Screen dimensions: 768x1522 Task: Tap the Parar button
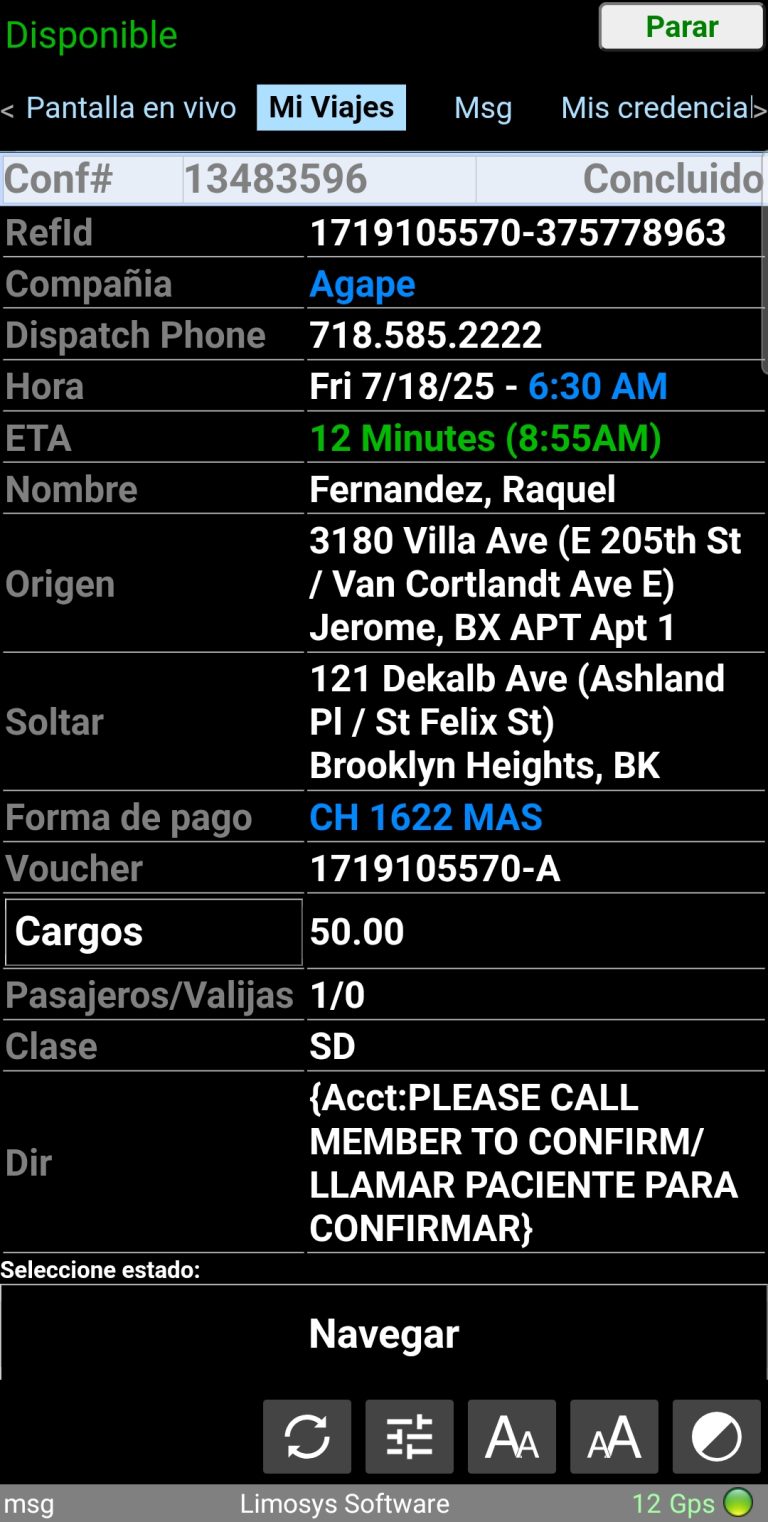click(x=681, y=27)
